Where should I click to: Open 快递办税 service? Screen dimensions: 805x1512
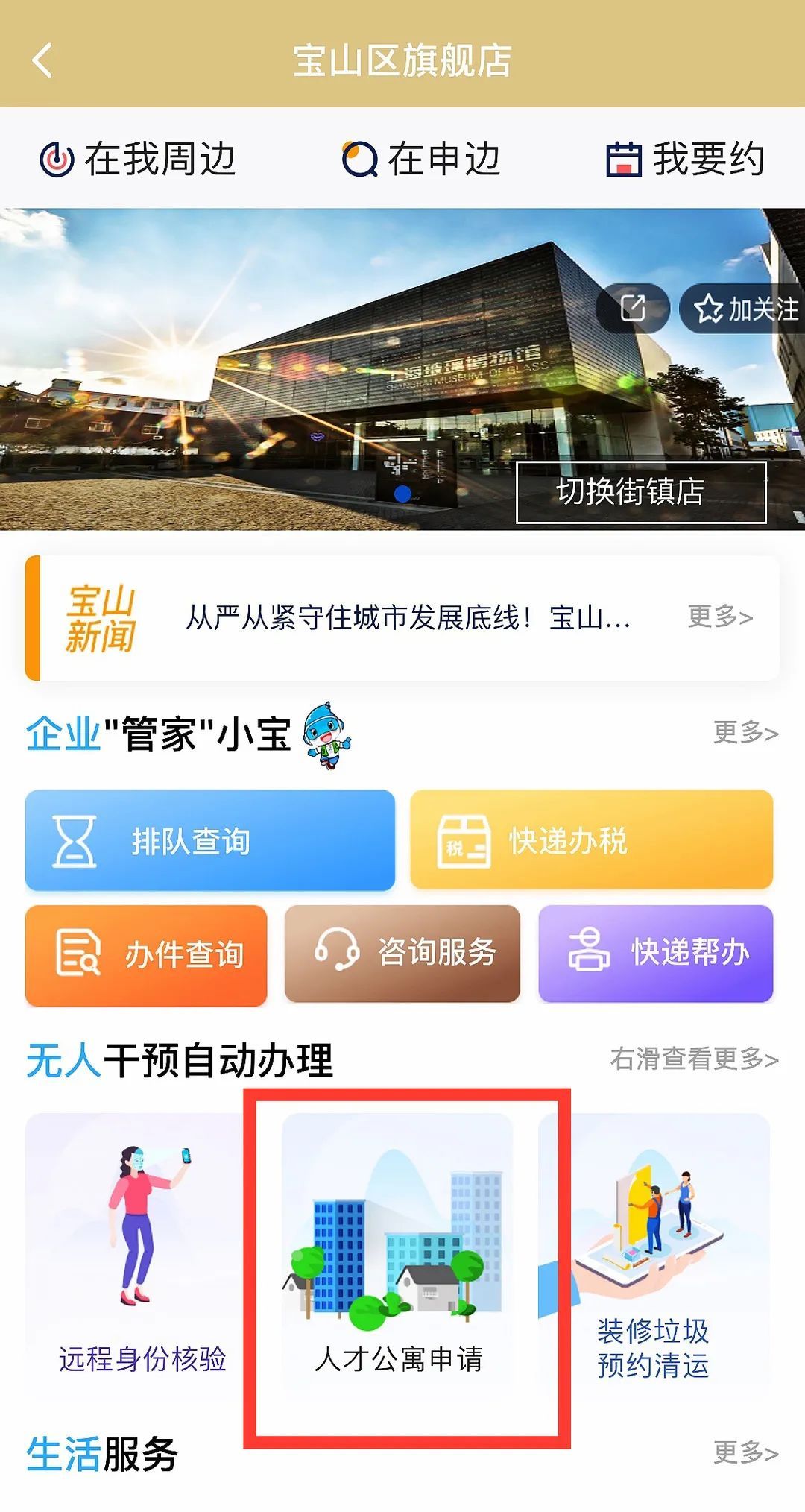pyautogui.click(x=591, y=840)
